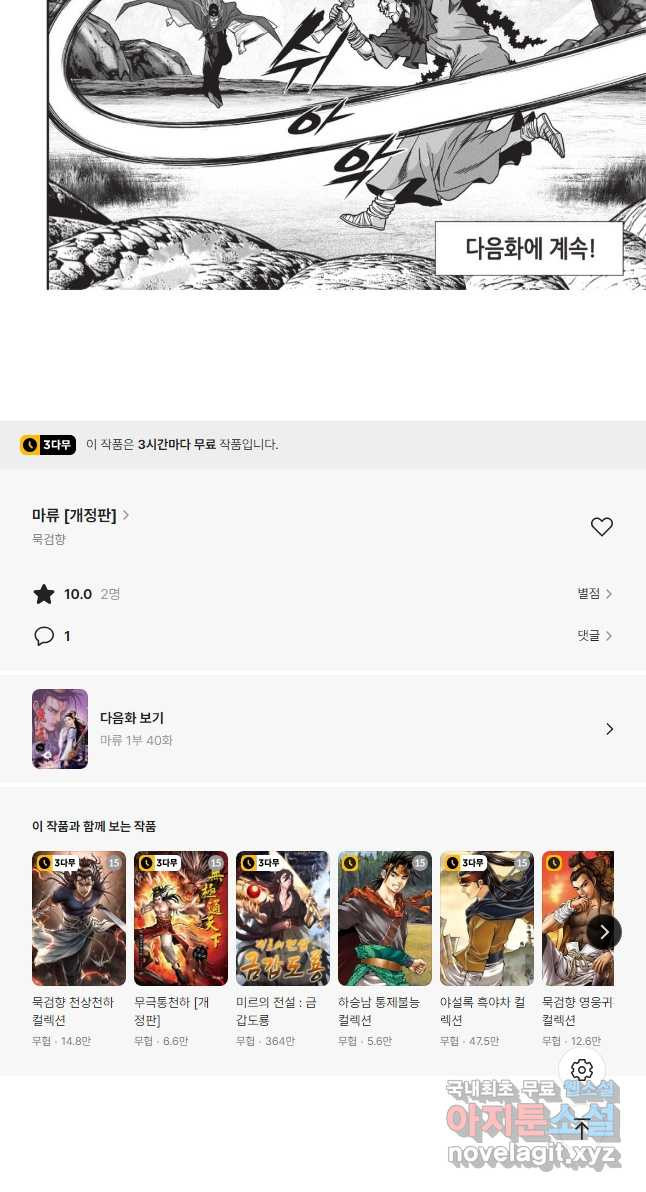Show more recommended titles with arrow
Viewport: 646px width, 1192px height.
coord(604,932)
